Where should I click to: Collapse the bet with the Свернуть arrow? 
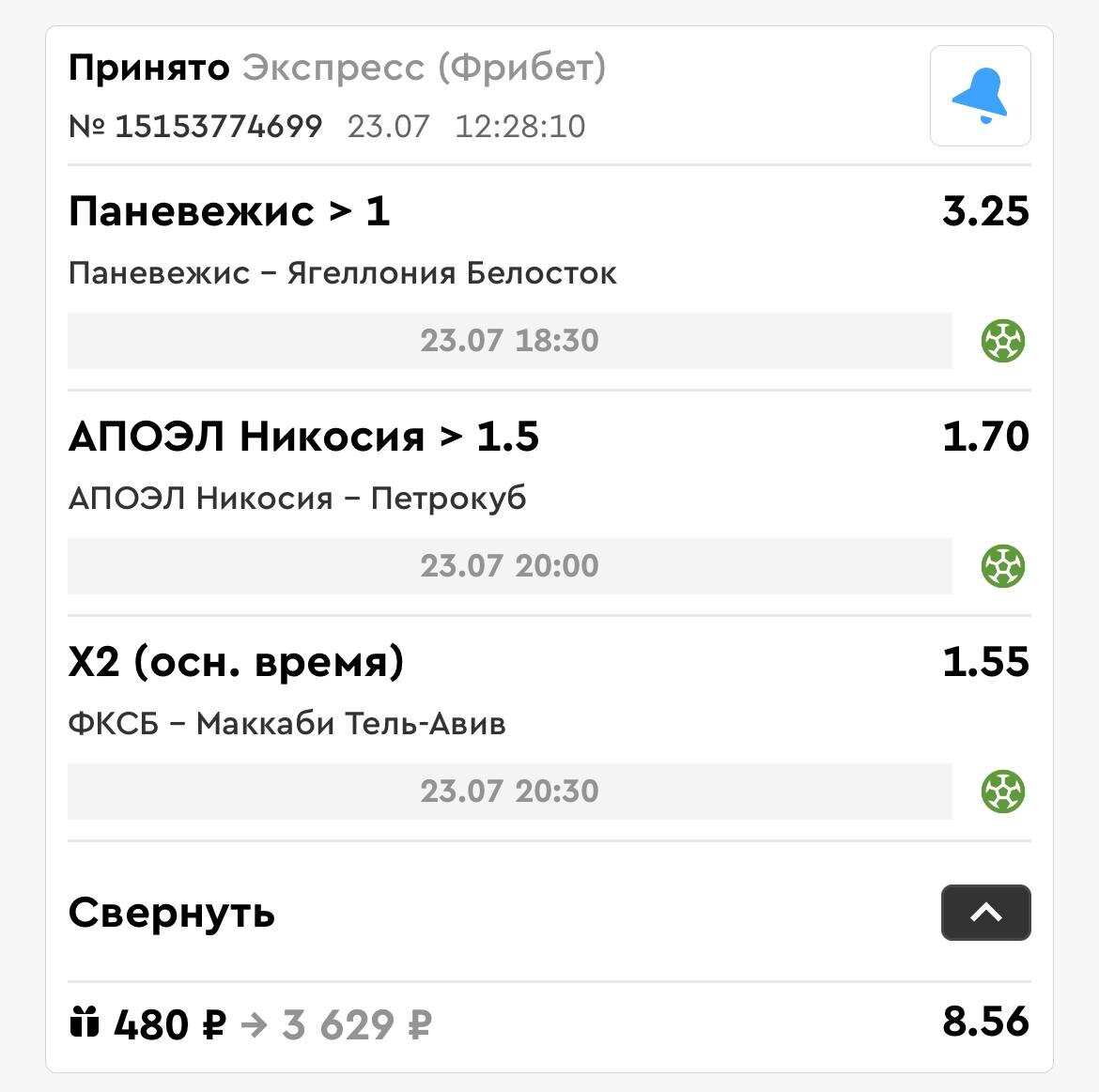click(x=985, y=913)
